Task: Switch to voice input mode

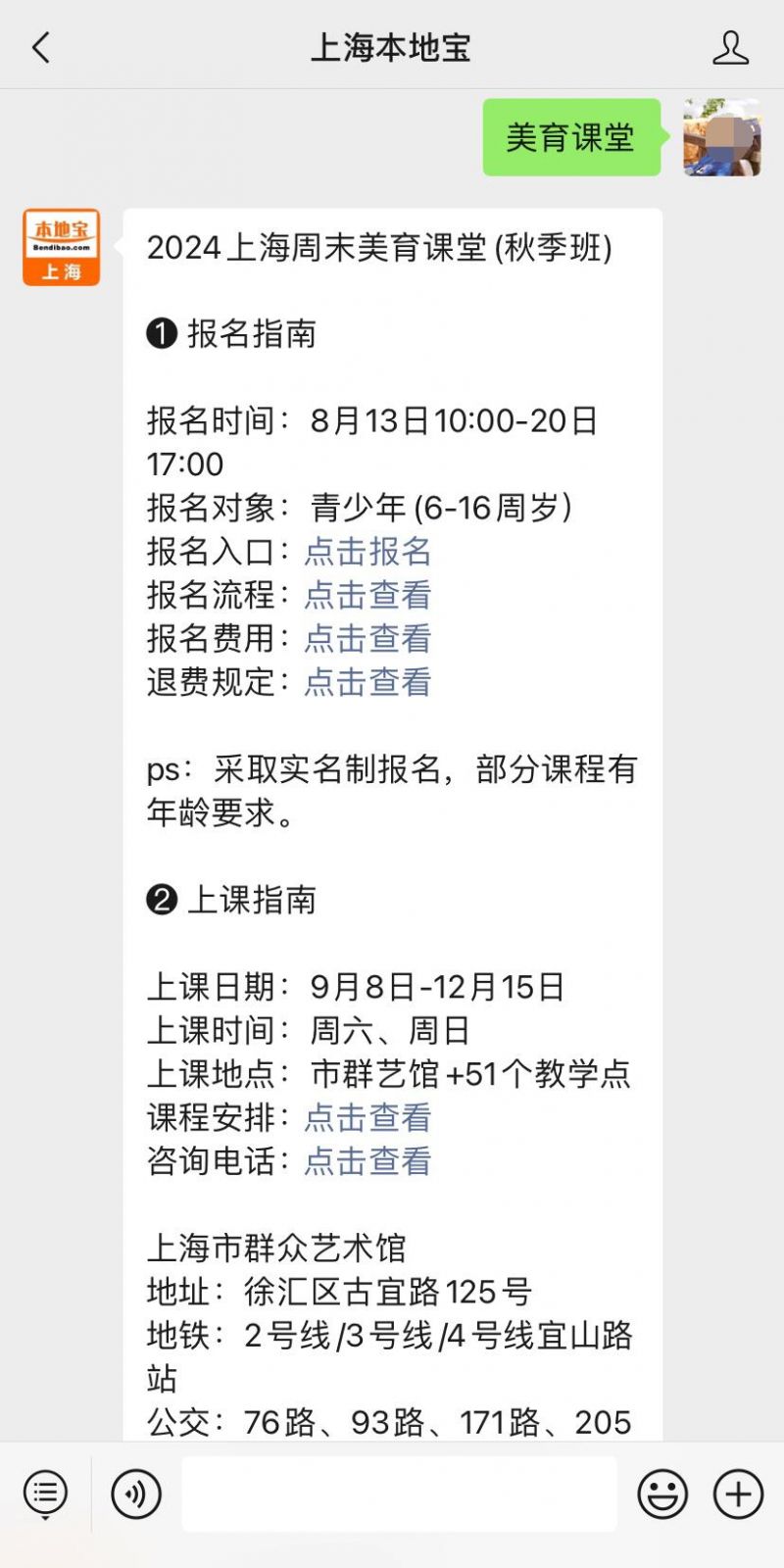Action: tap(136, 1494)
